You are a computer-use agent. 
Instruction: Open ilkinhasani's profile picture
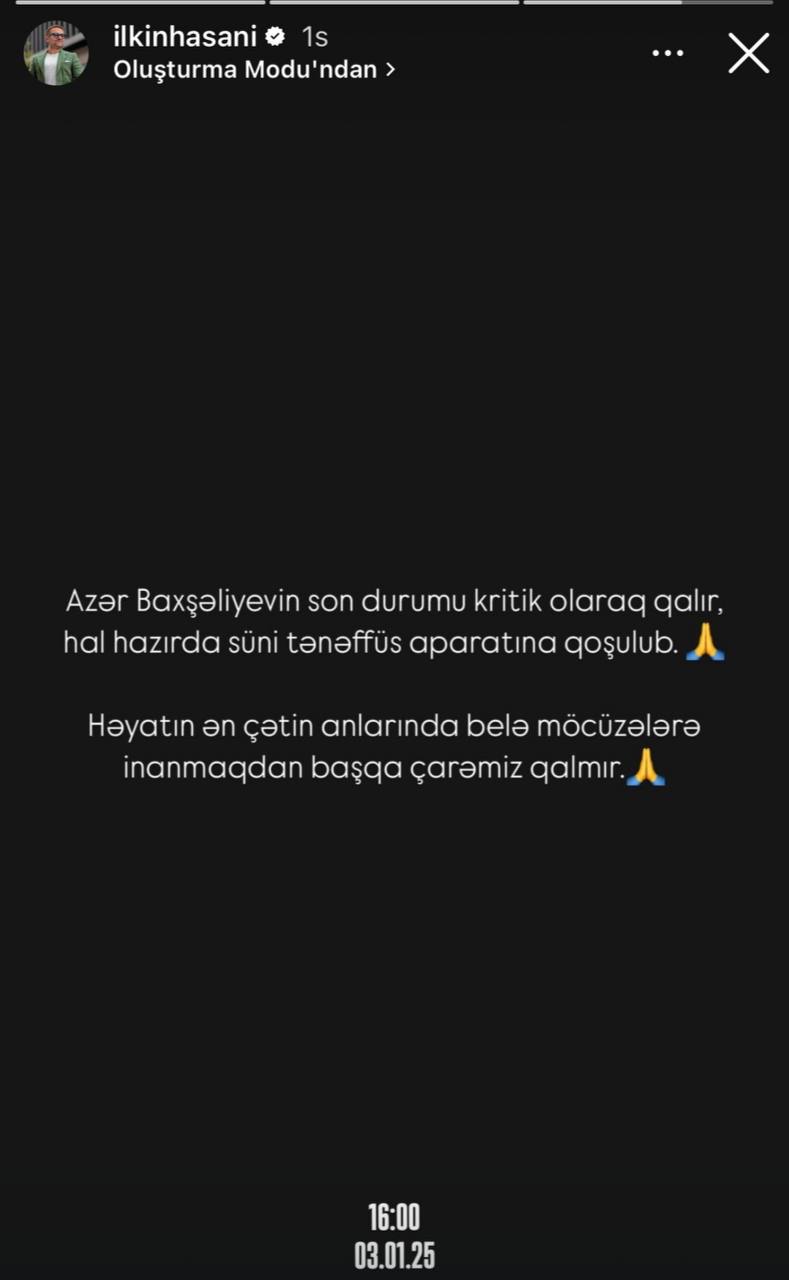tap(56, 53)
